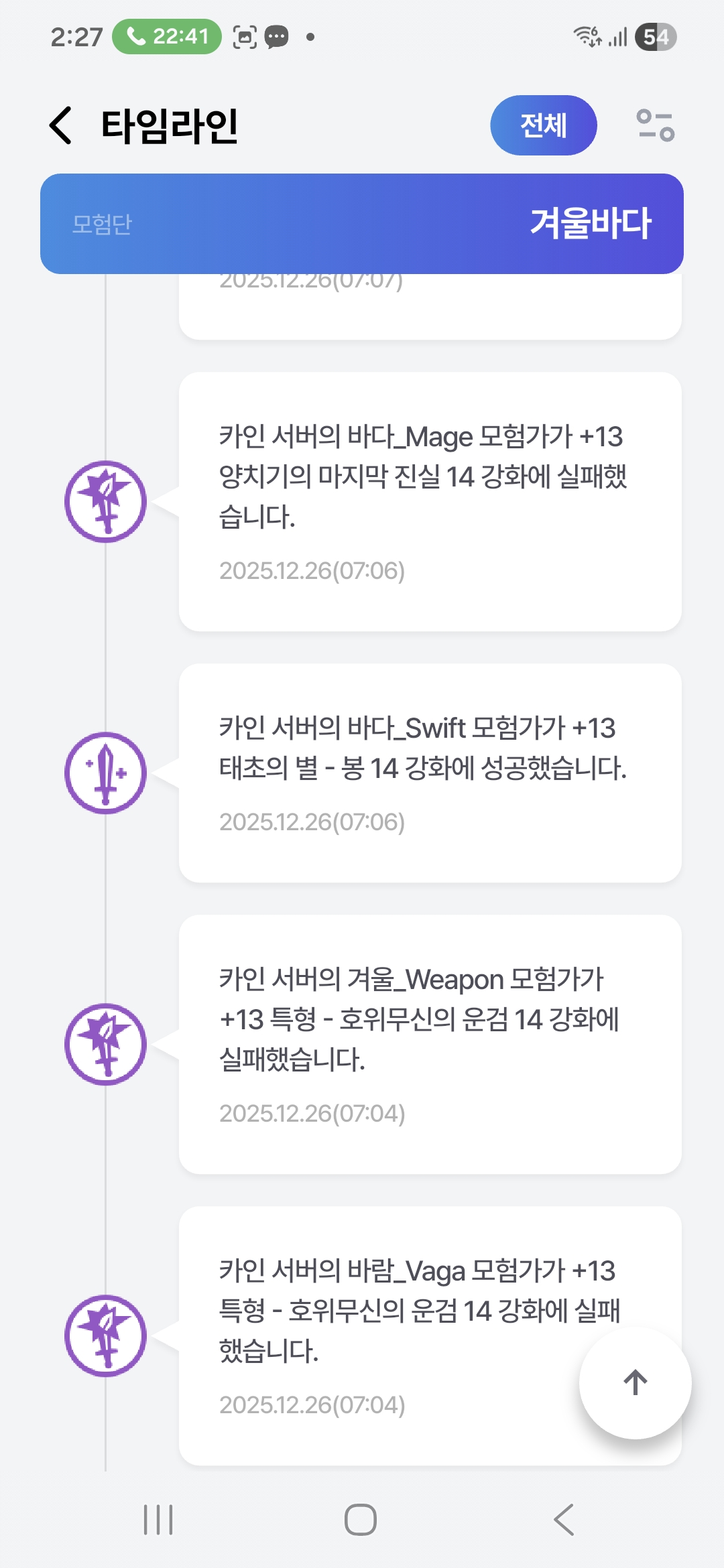Tap the 전체 filter button
Viewport: 724px width, 1568px height.
(543, 125)
